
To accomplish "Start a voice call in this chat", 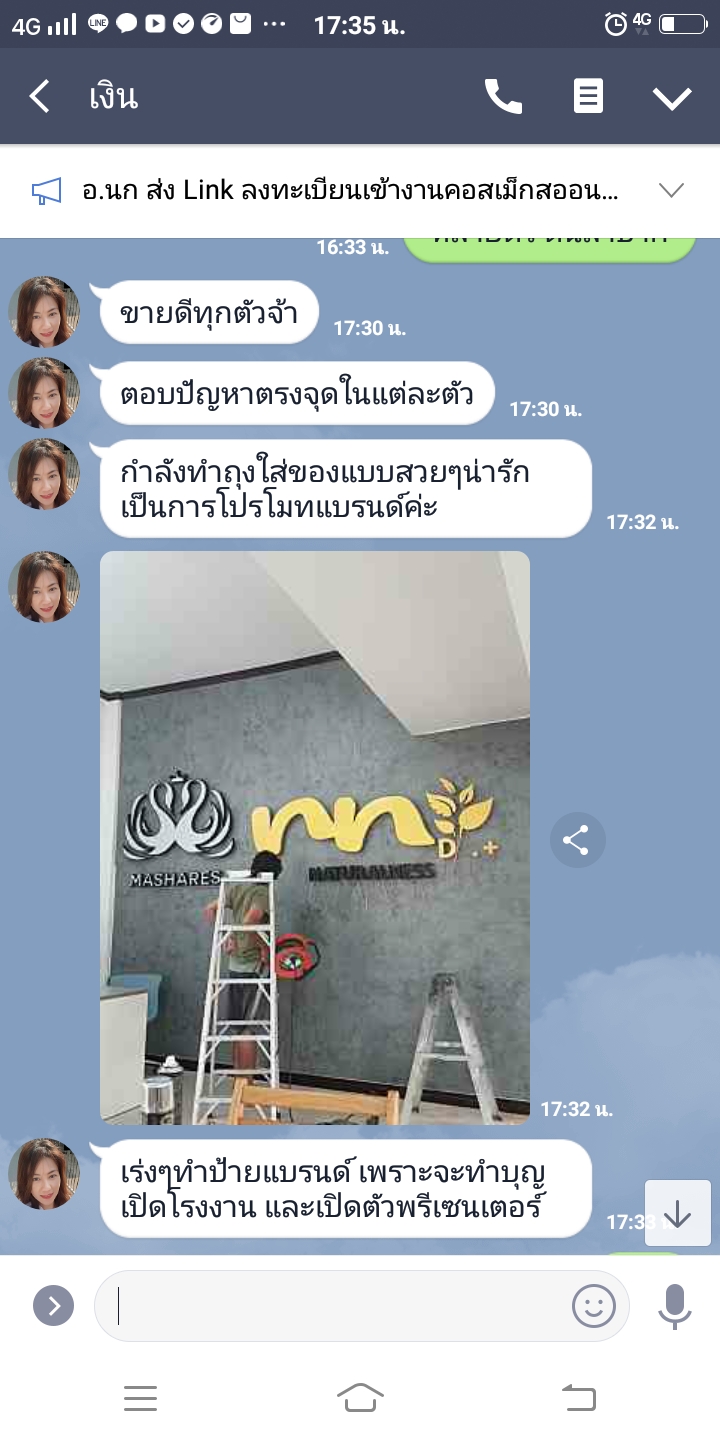I will click(503, 97).
